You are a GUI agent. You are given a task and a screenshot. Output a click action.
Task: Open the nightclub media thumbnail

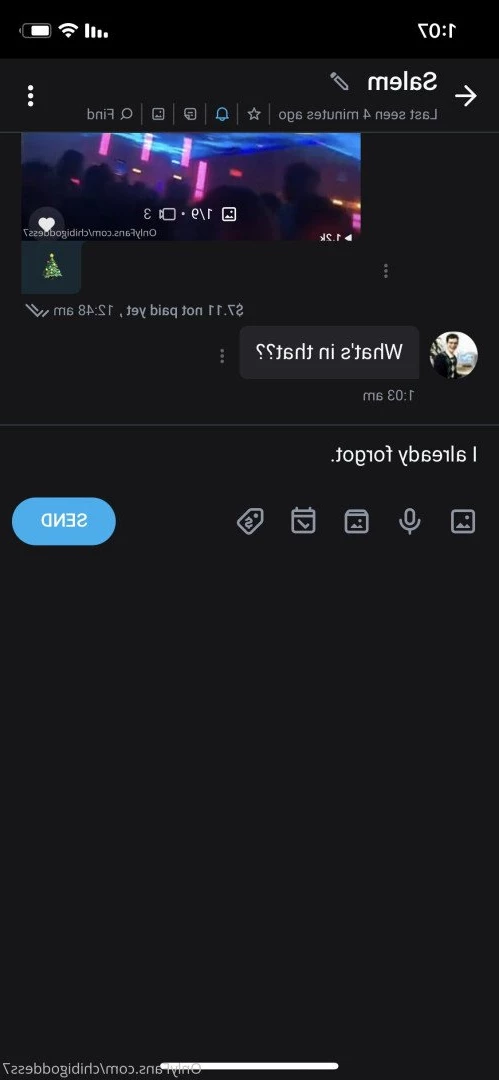coord(191,186)
